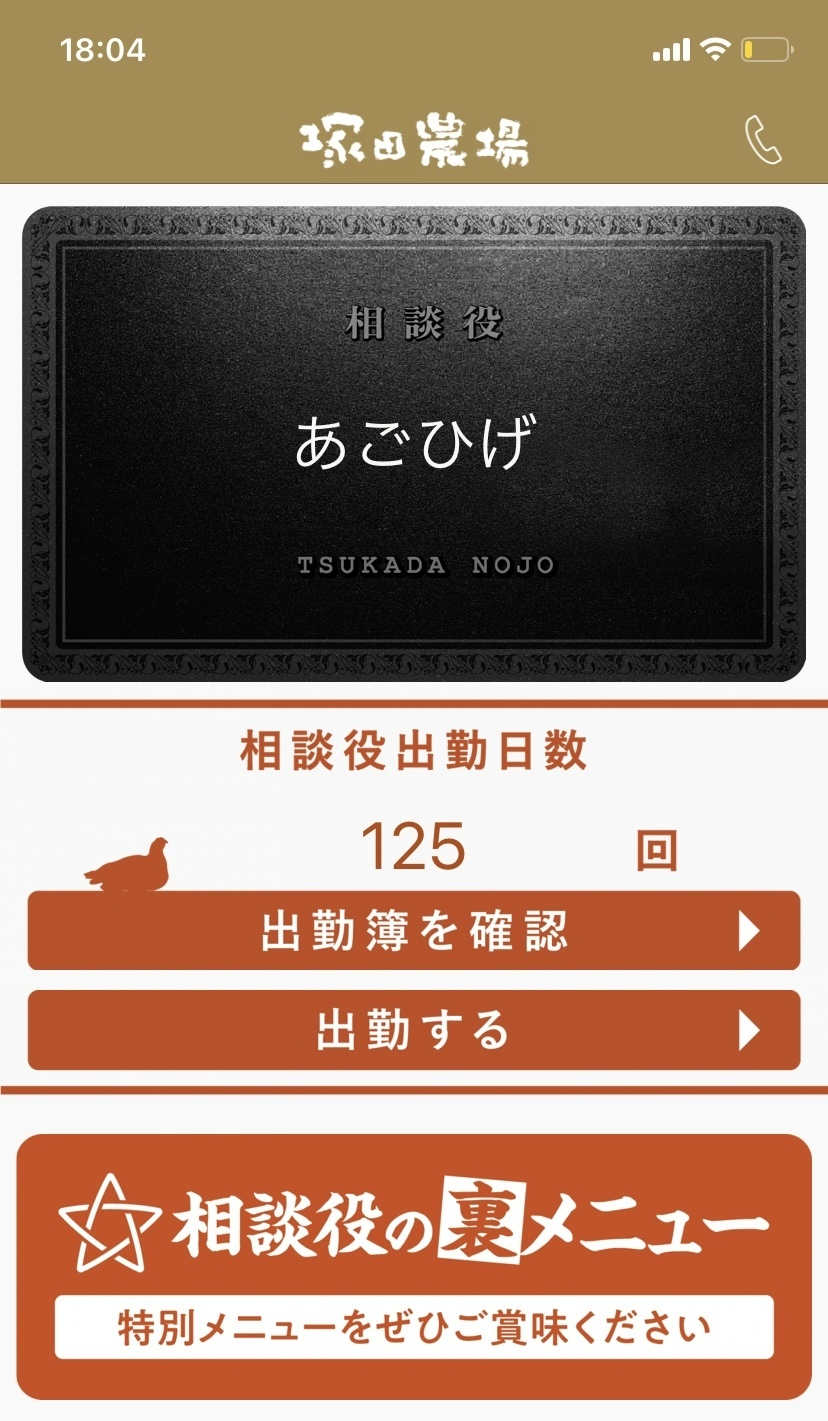This screenshot has width=828, height=1421.
Task: Tap the phone call icon
Action: click(763, 141)
